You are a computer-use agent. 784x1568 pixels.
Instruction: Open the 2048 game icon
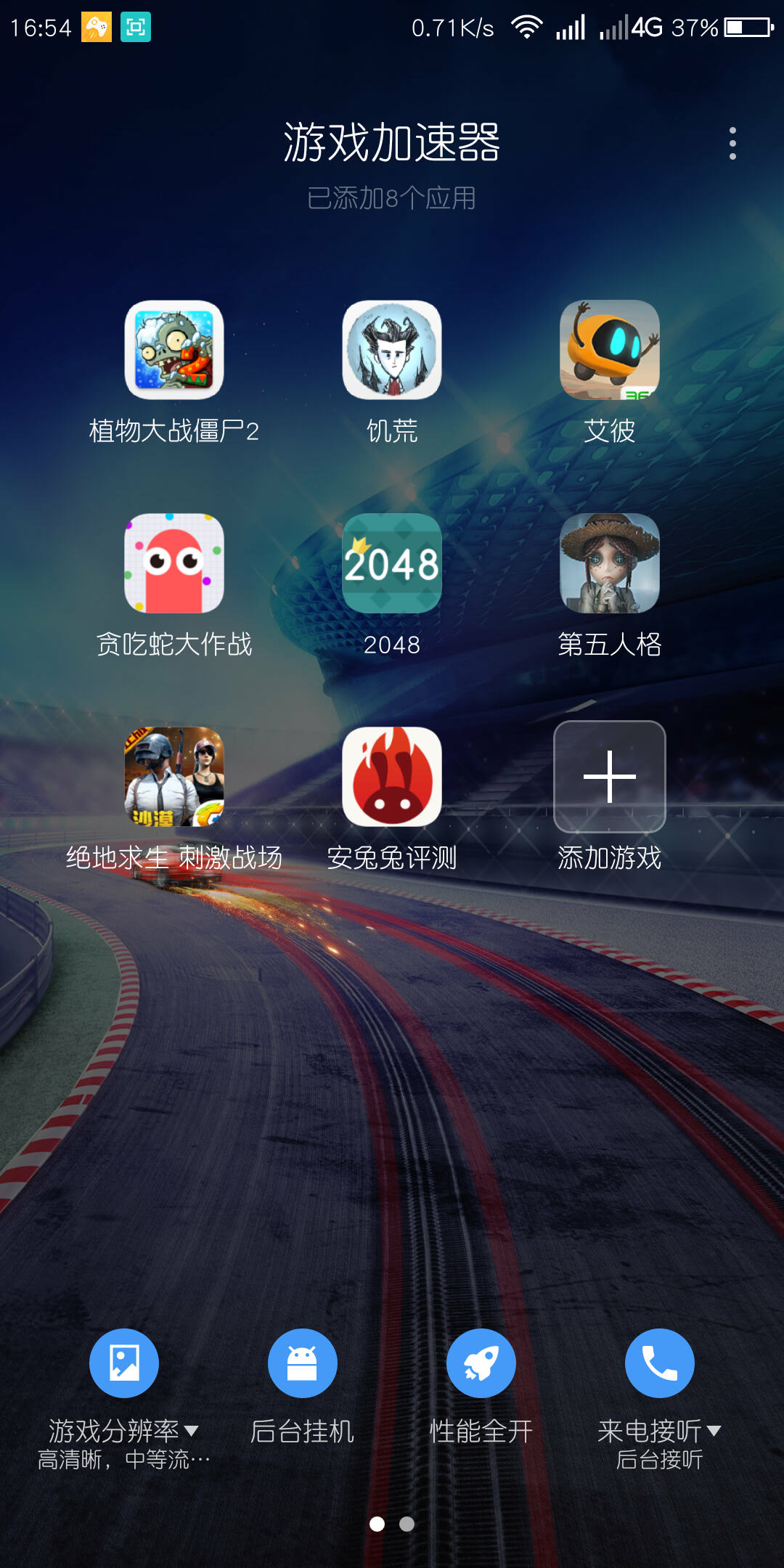(392, 563)
